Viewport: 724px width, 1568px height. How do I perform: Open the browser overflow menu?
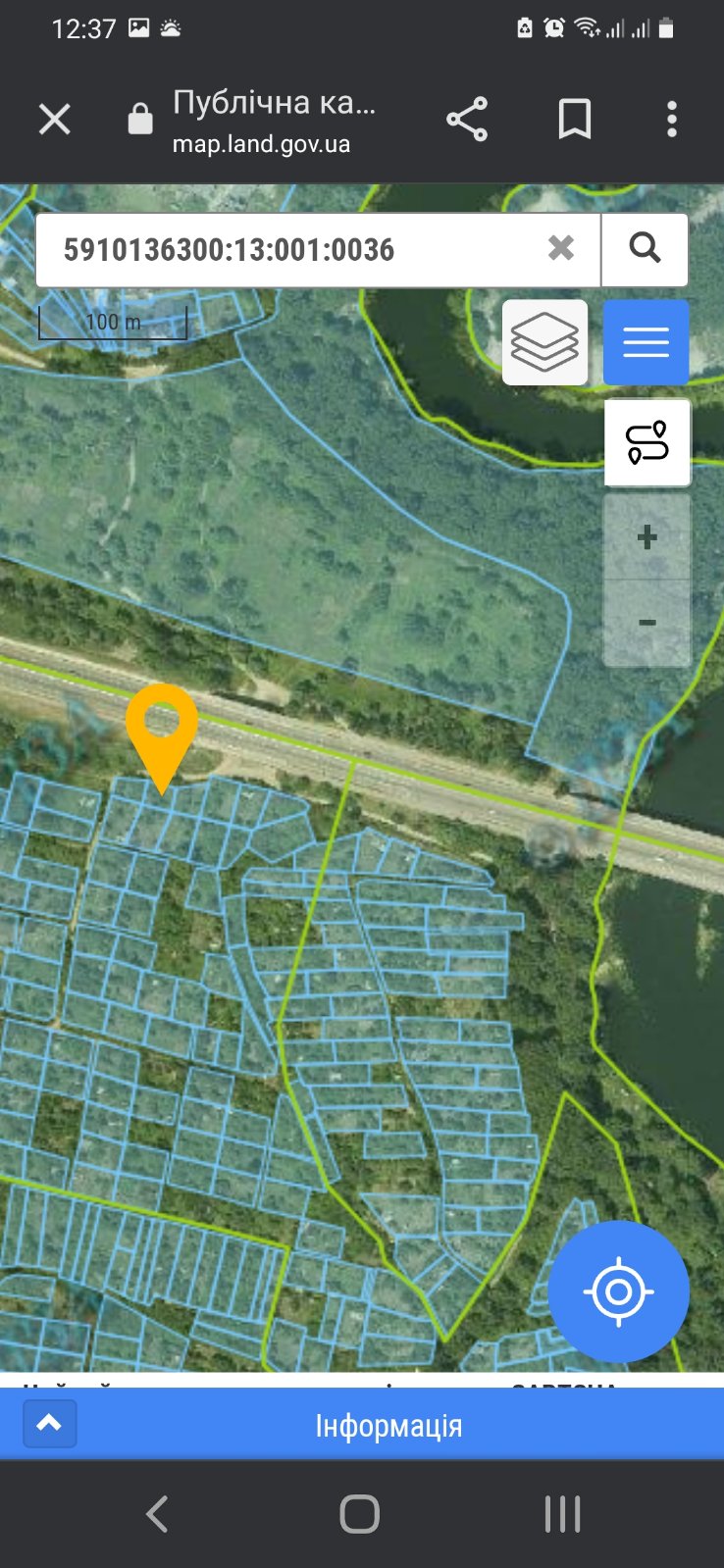click(x=672, y=120)
